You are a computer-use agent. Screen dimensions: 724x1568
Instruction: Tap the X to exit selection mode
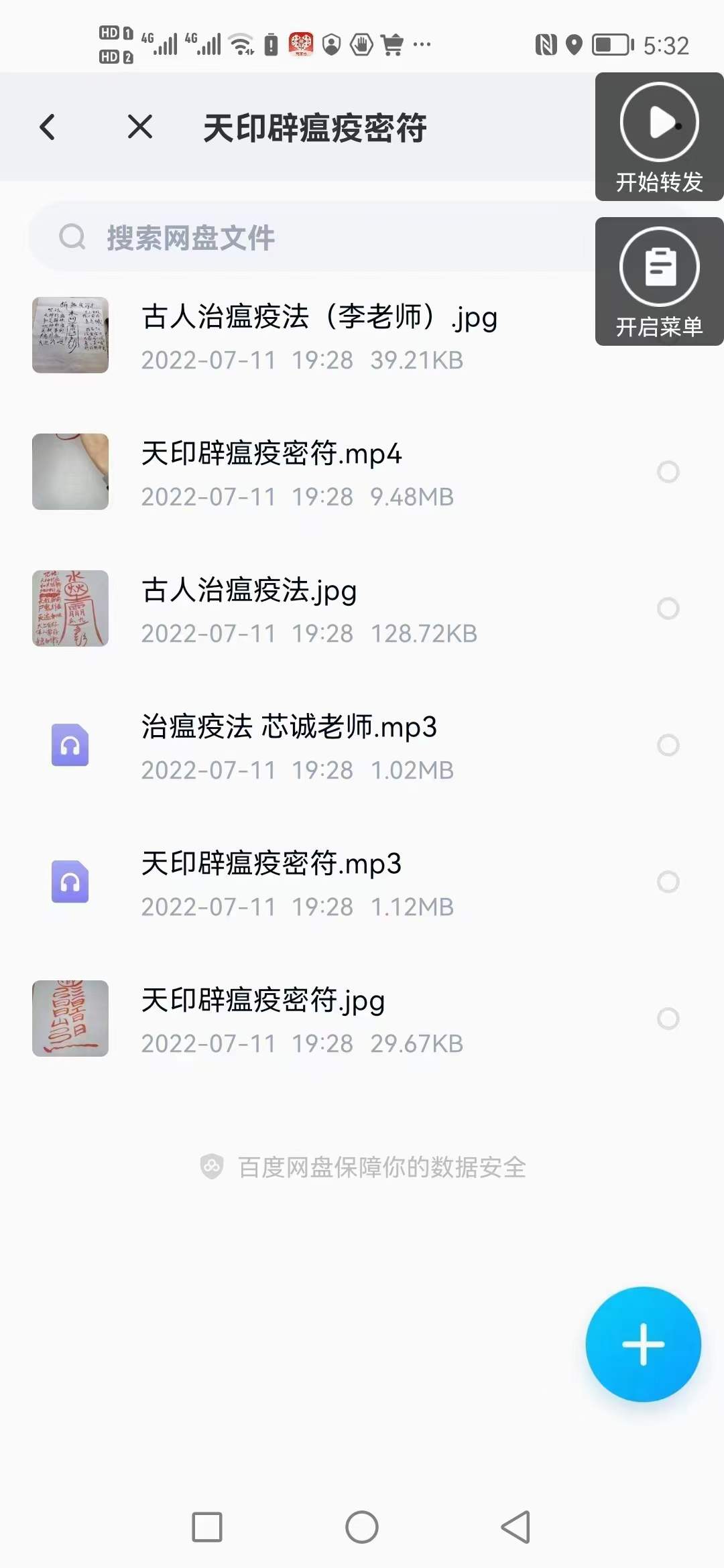coord(139,127)
